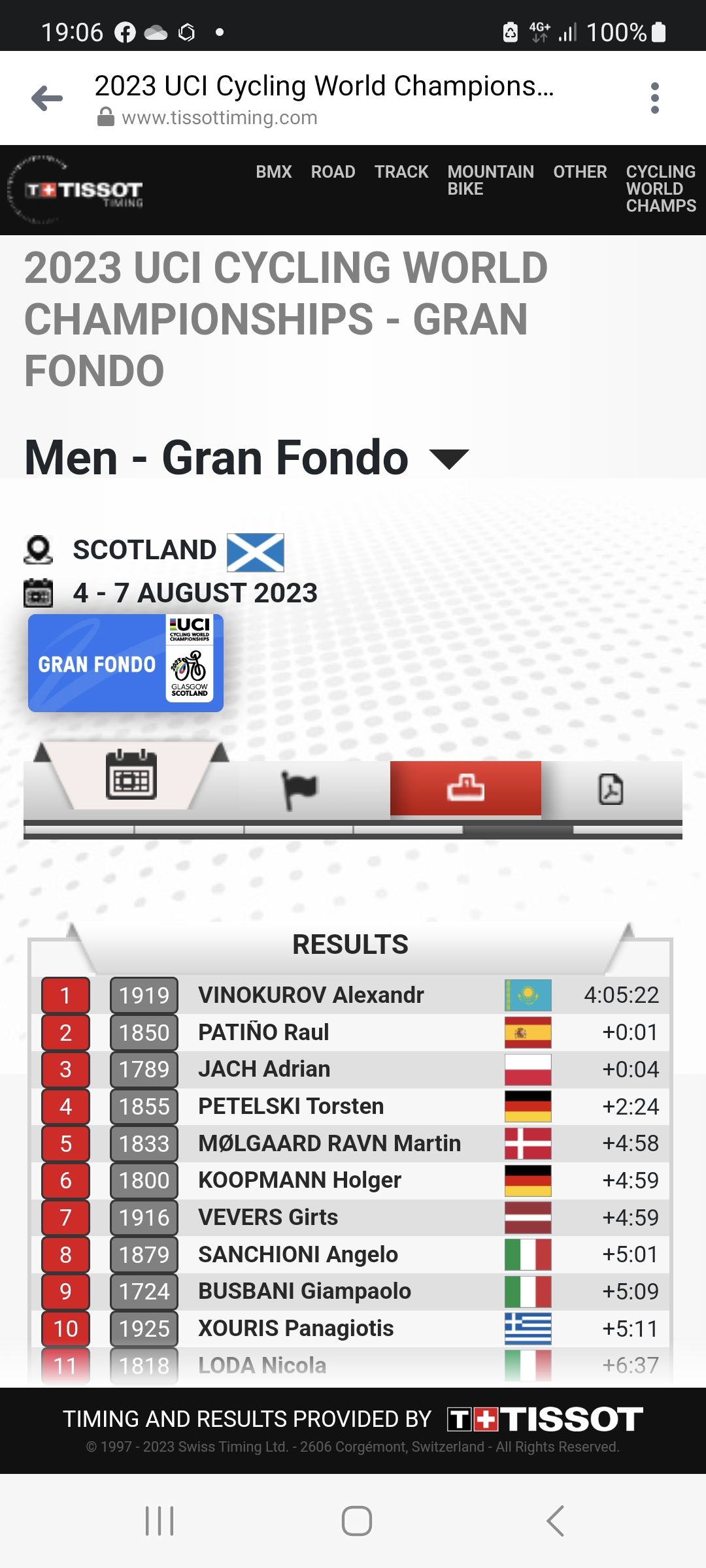Open the OTHER section

pos(580,172)
